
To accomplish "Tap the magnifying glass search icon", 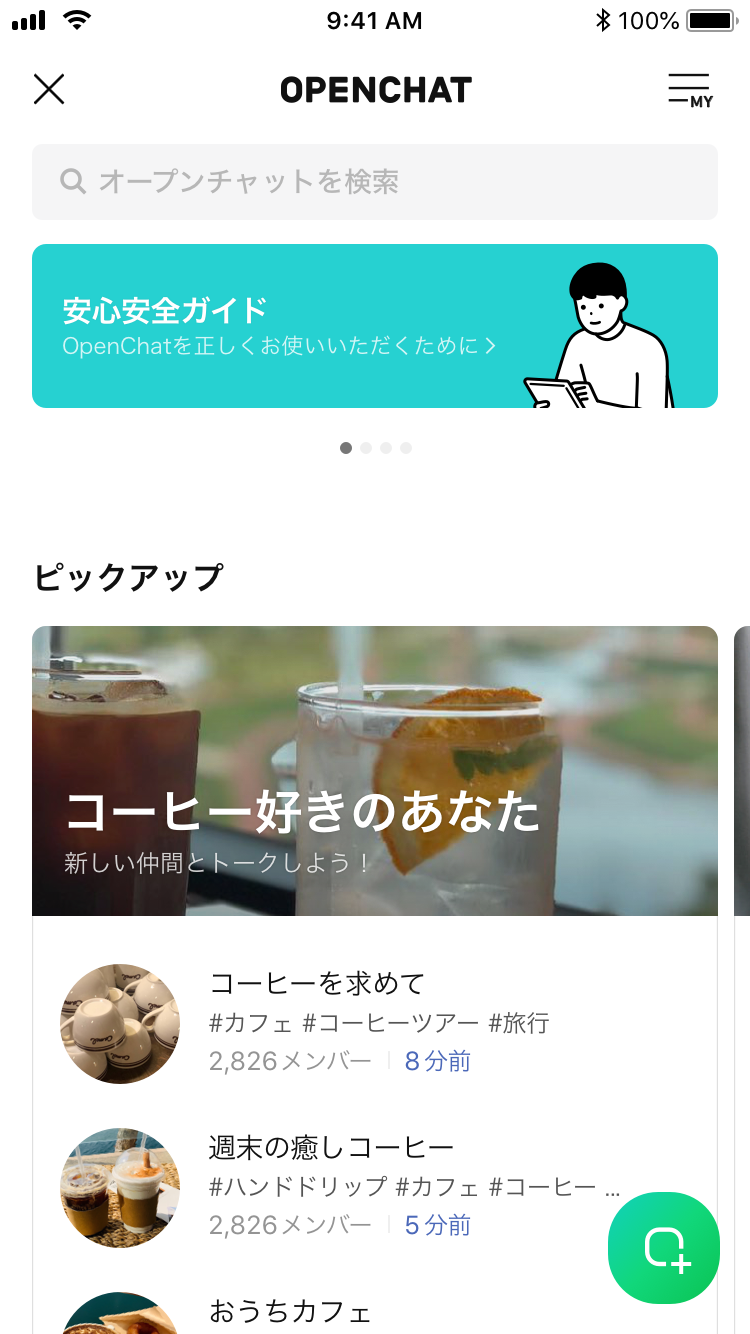I will 72,181.
